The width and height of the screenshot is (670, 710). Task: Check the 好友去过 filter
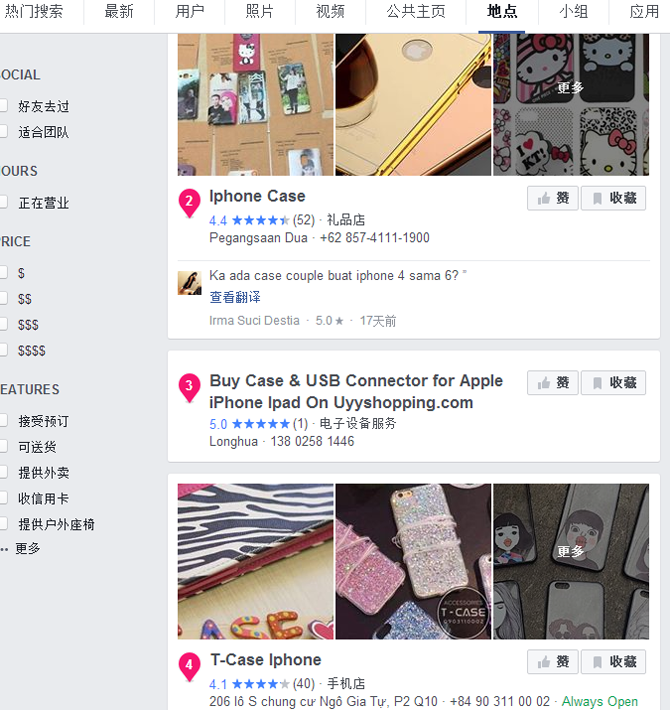coord(4,106)
